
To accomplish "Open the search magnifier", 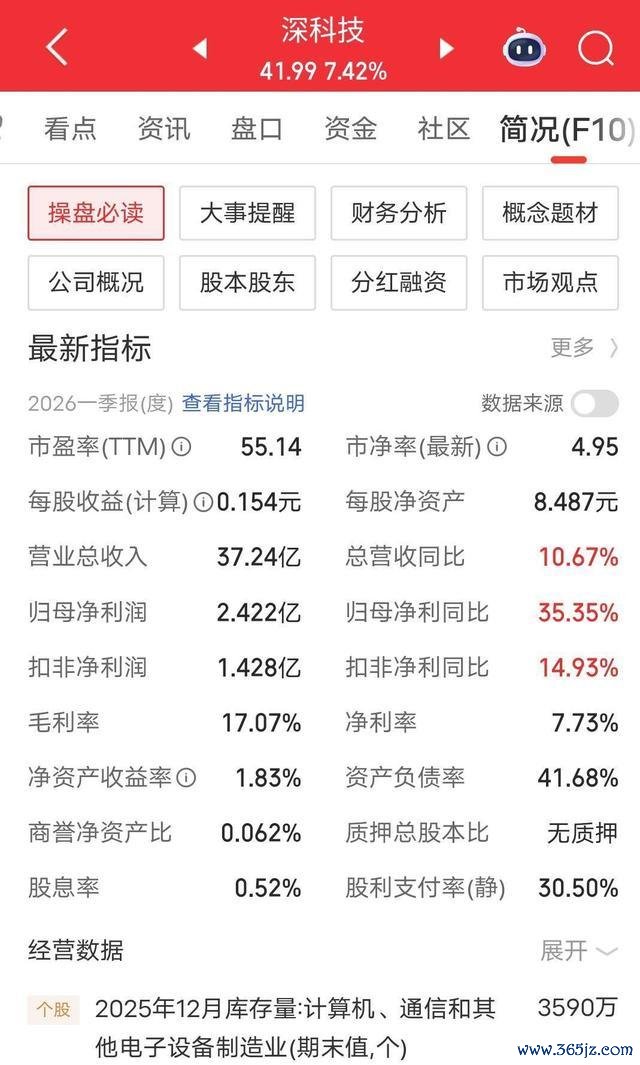I will point(596,48).
